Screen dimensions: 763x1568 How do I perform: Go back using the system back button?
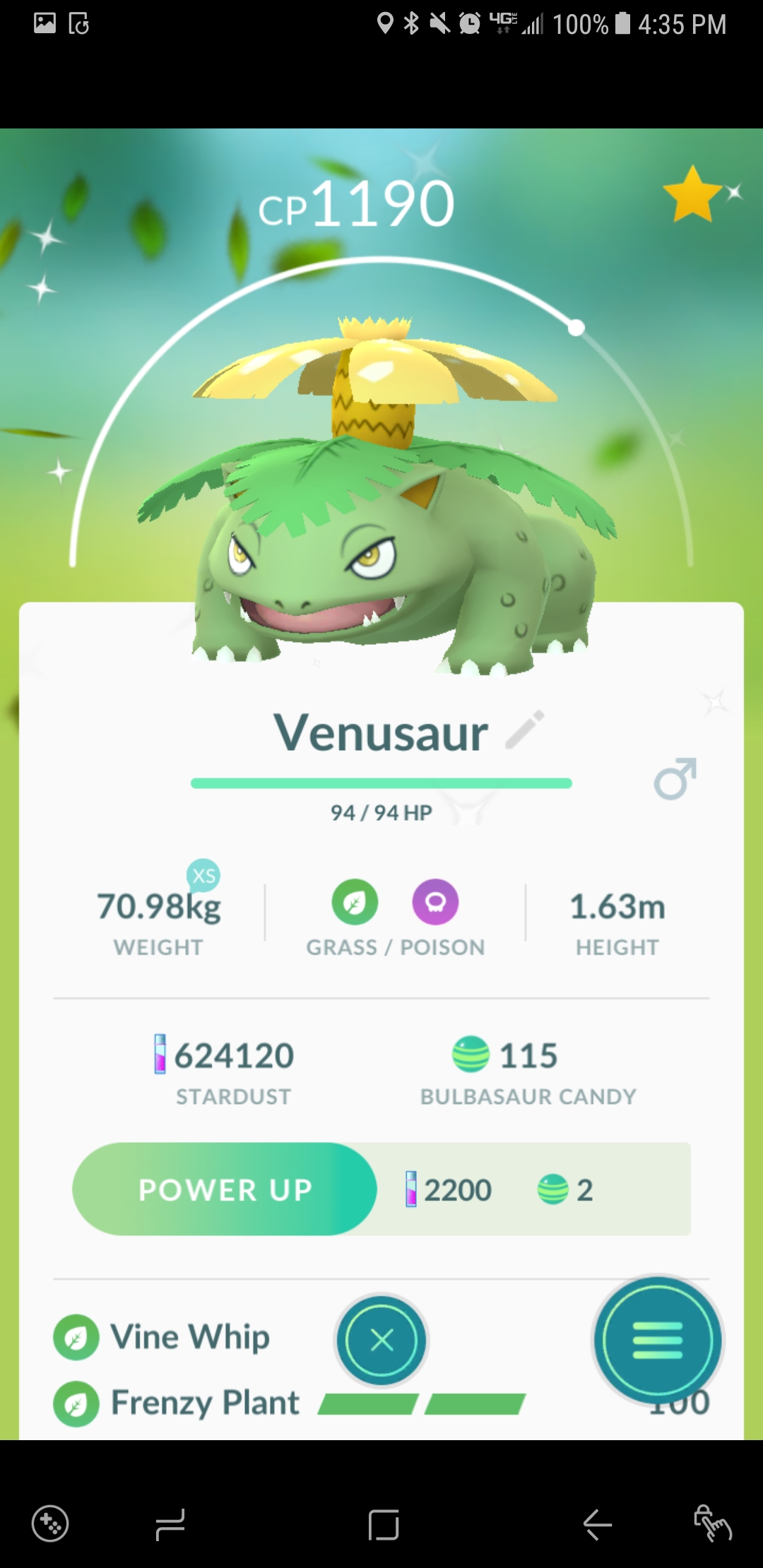click(598, 1524)
